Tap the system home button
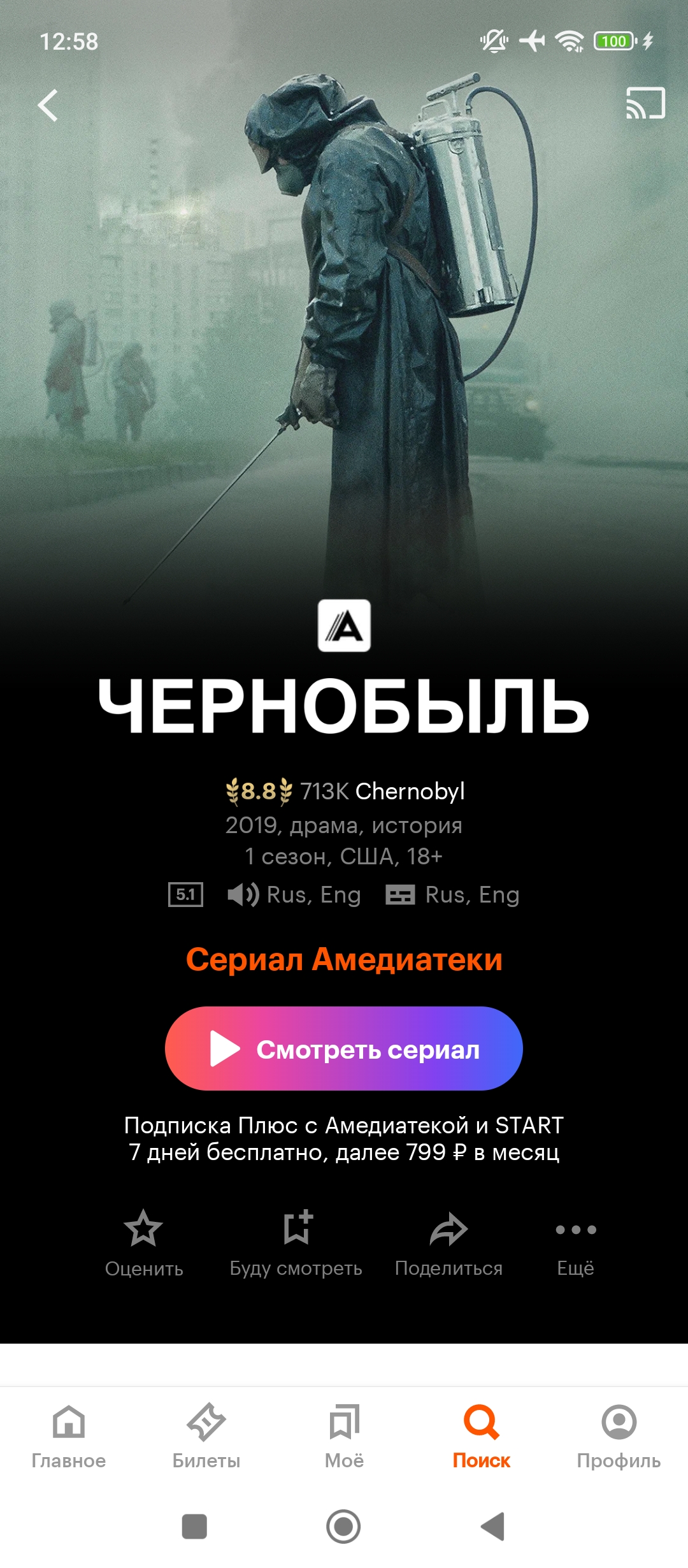The image size is (688, 1568). click(343, 1527)
